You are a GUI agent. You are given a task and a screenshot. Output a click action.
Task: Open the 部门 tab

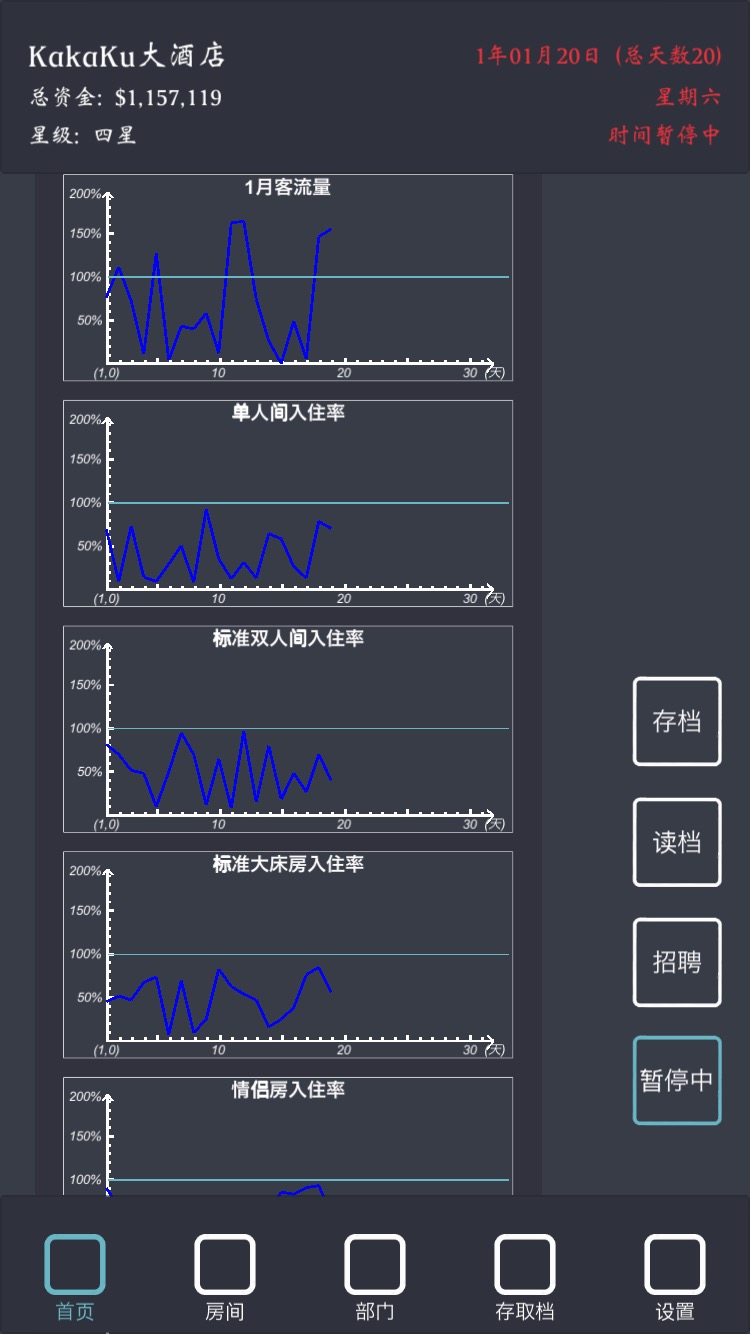pyautogui.click(x=375, y=1278)
